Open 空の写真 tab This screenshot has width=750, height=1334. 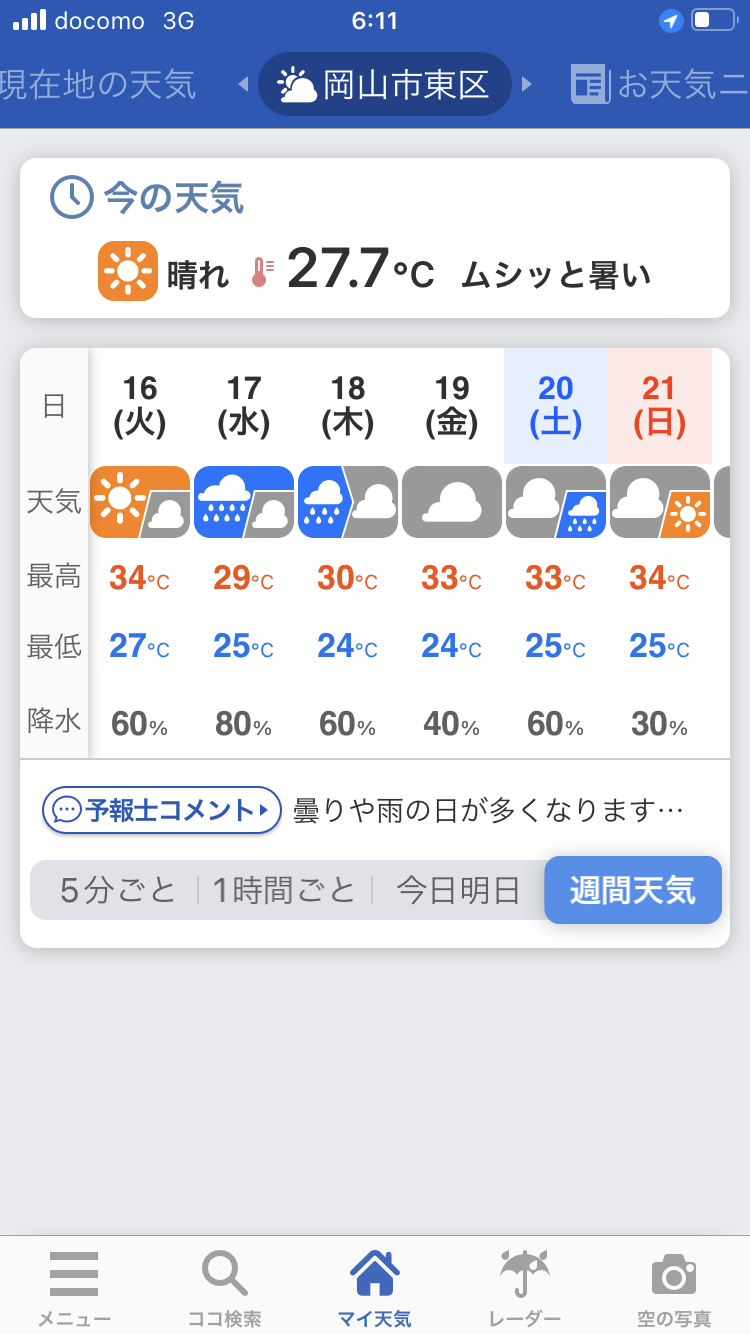pyautogui.click(x=674, y=1288)
